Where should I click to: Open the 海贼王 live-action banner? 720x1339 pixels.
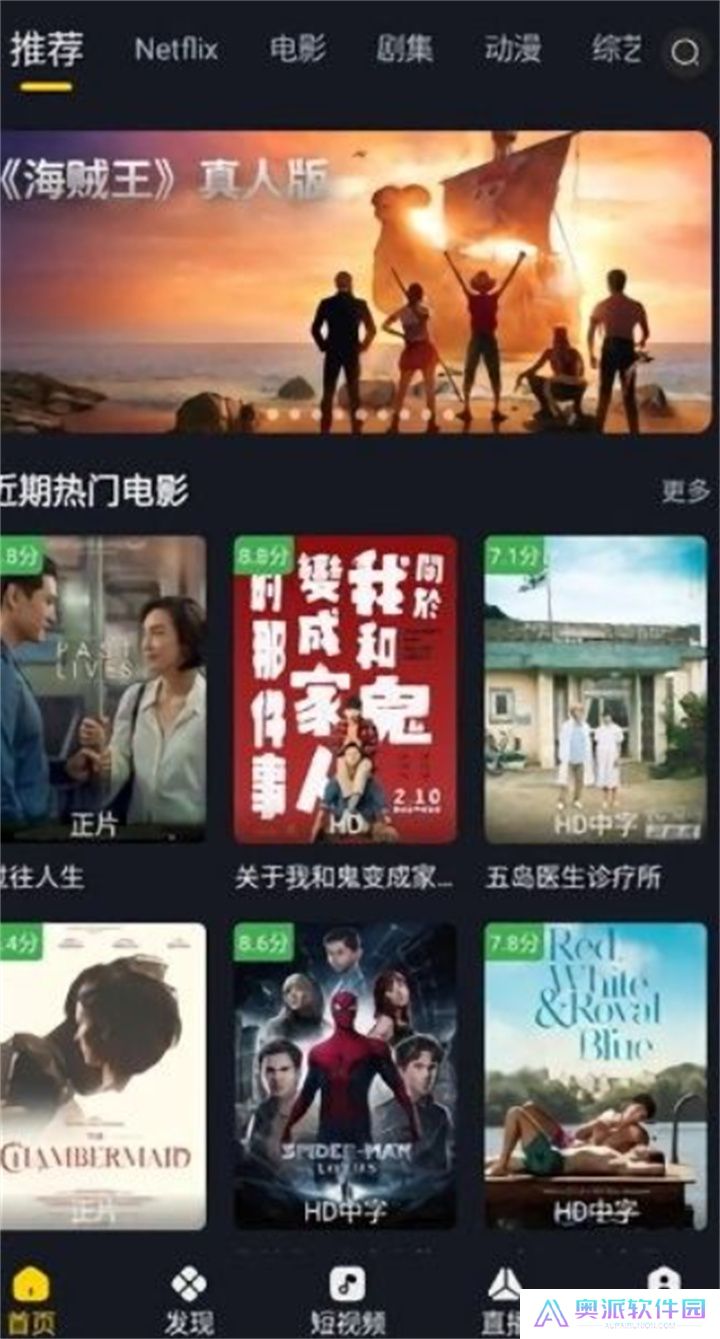tap(360, 275)
